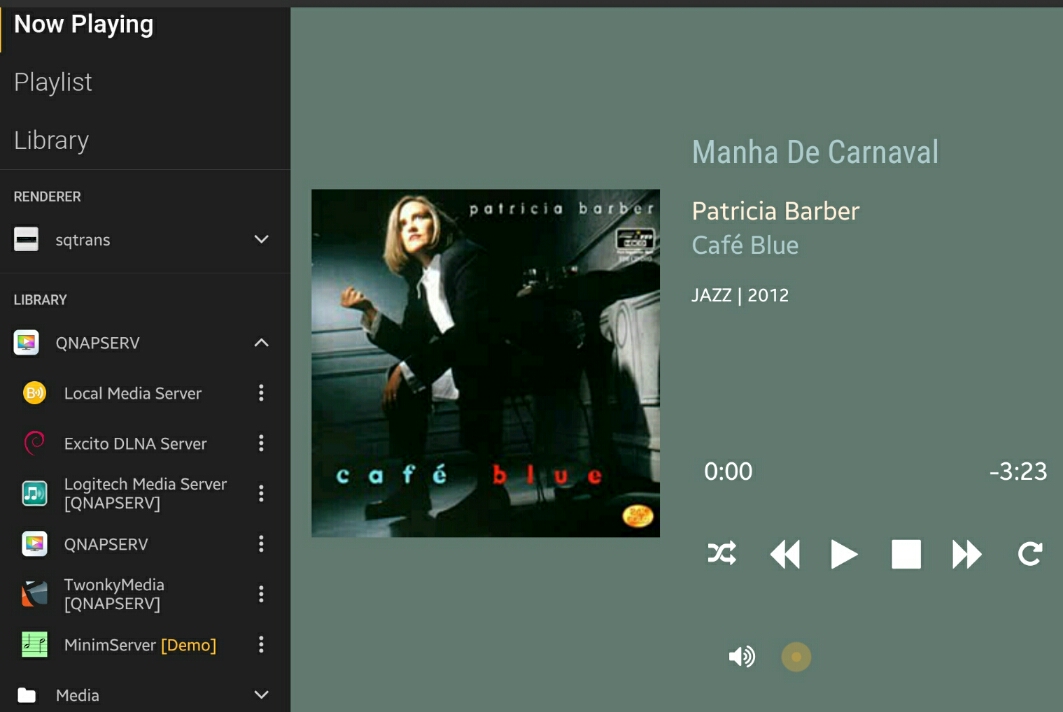The height and width of the screenshot is (712, 1063).
Task: Open Logitech Media Server [QNAPSERV]
Action: (x=145, y=493)
